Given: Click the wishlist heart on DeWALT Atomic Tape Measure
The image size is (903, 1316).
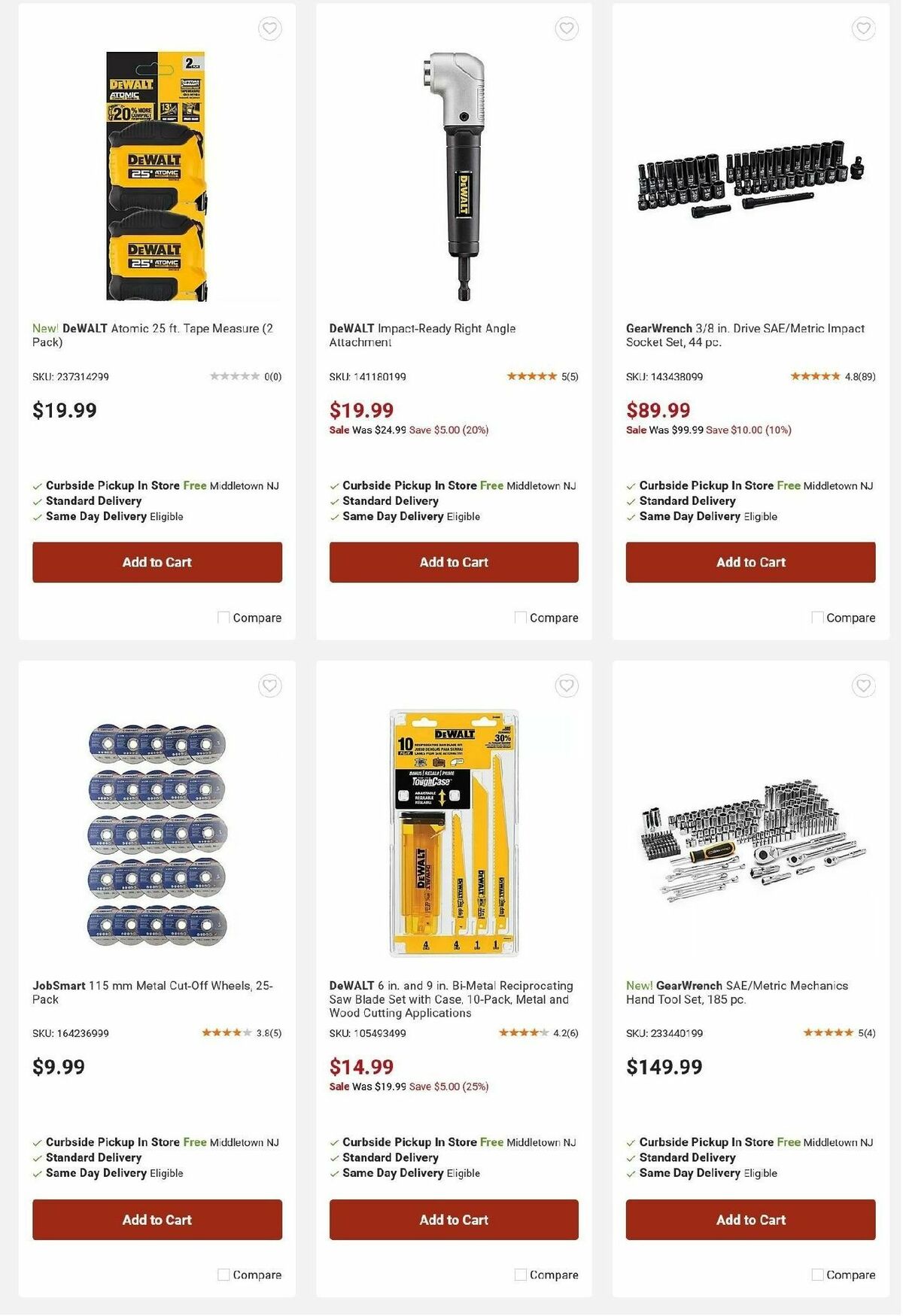Looking at the screenshot, I should (x=269, y=29).
